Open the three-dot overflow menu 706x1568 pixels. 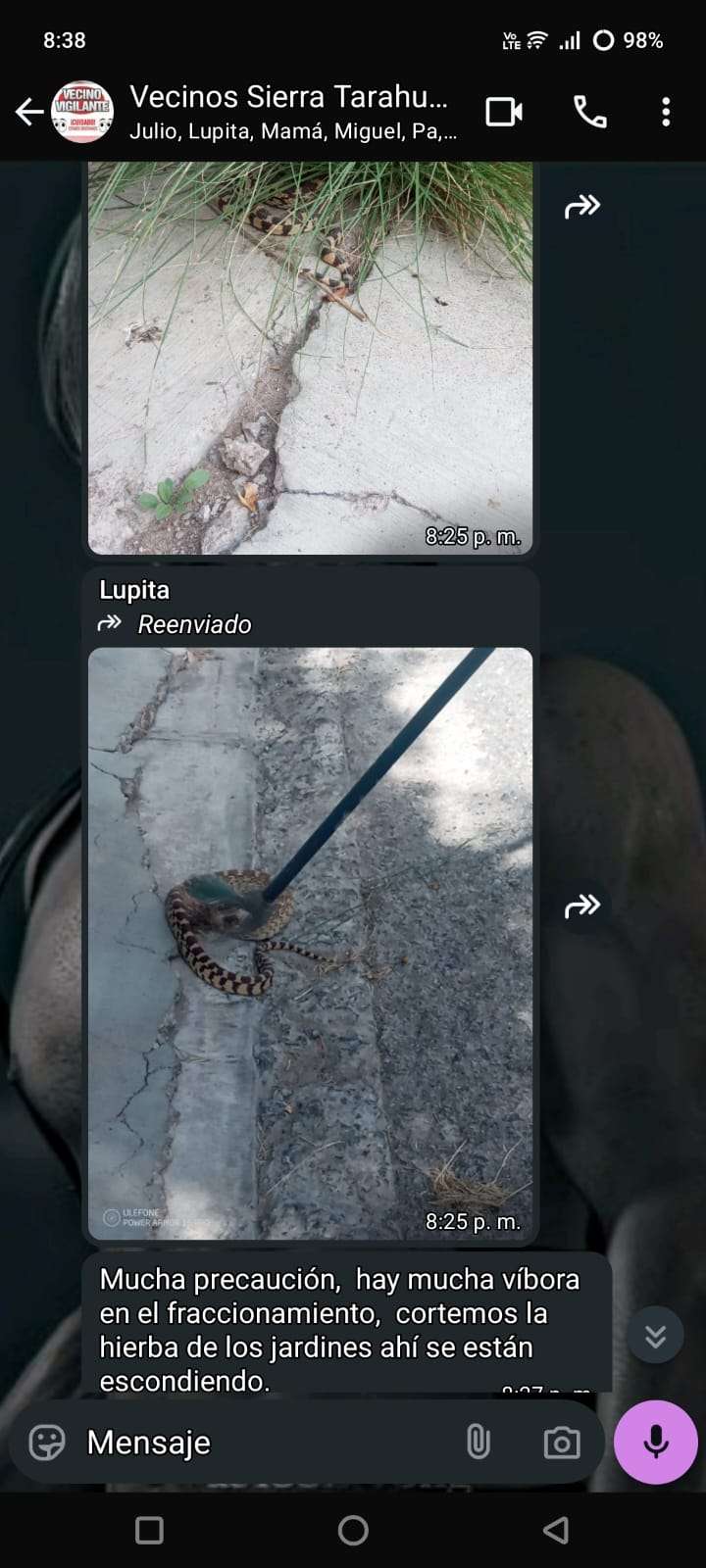[x=666, y=112]
